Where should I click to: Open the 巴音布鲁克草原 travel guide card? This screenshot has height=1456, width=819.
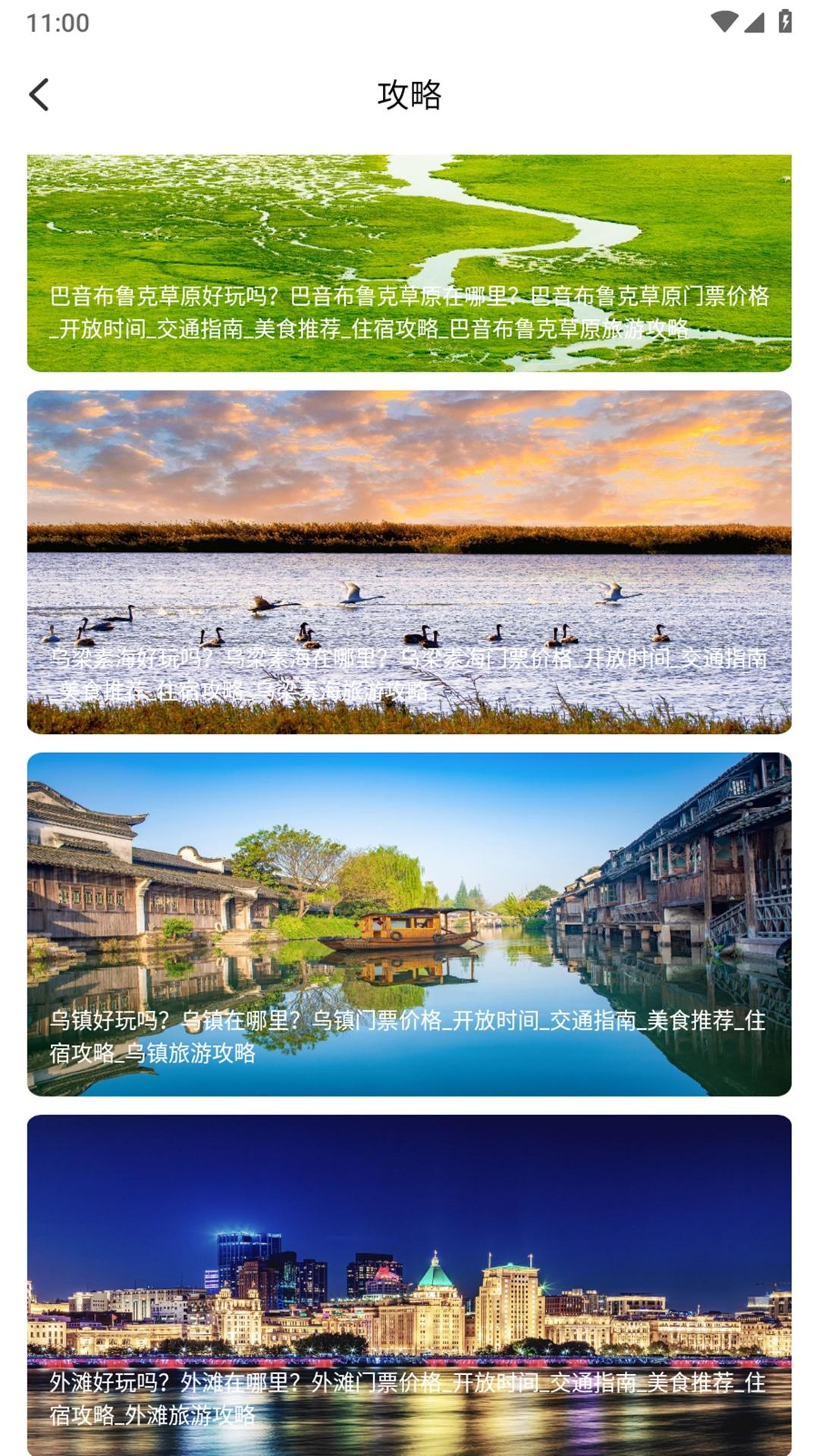[x=409, y=263]
